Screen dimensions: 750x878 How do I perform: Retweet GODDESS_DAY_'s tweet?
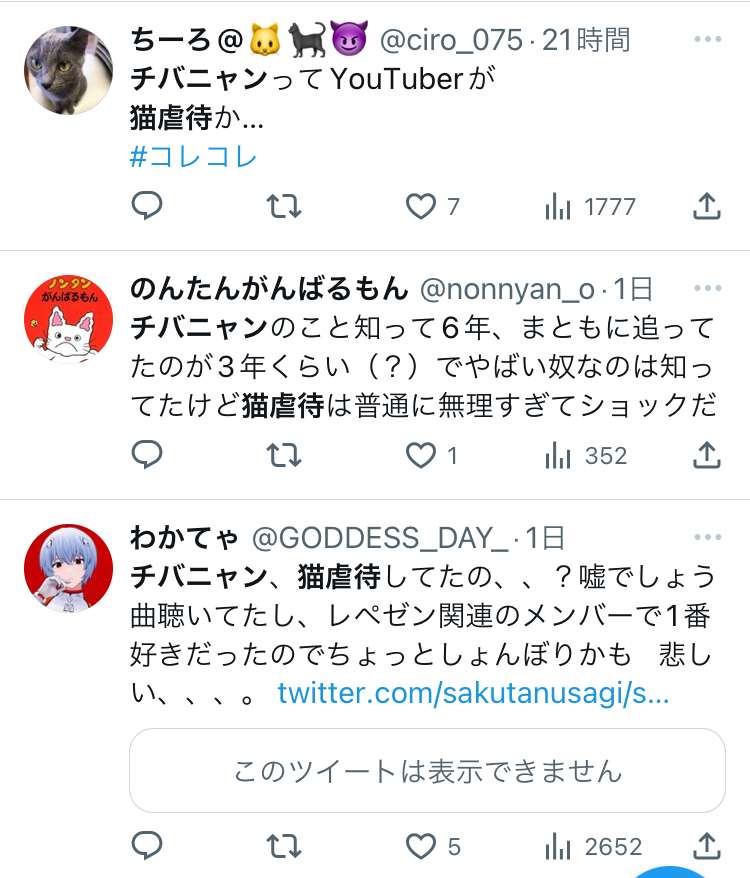click(x=284, y=846)
